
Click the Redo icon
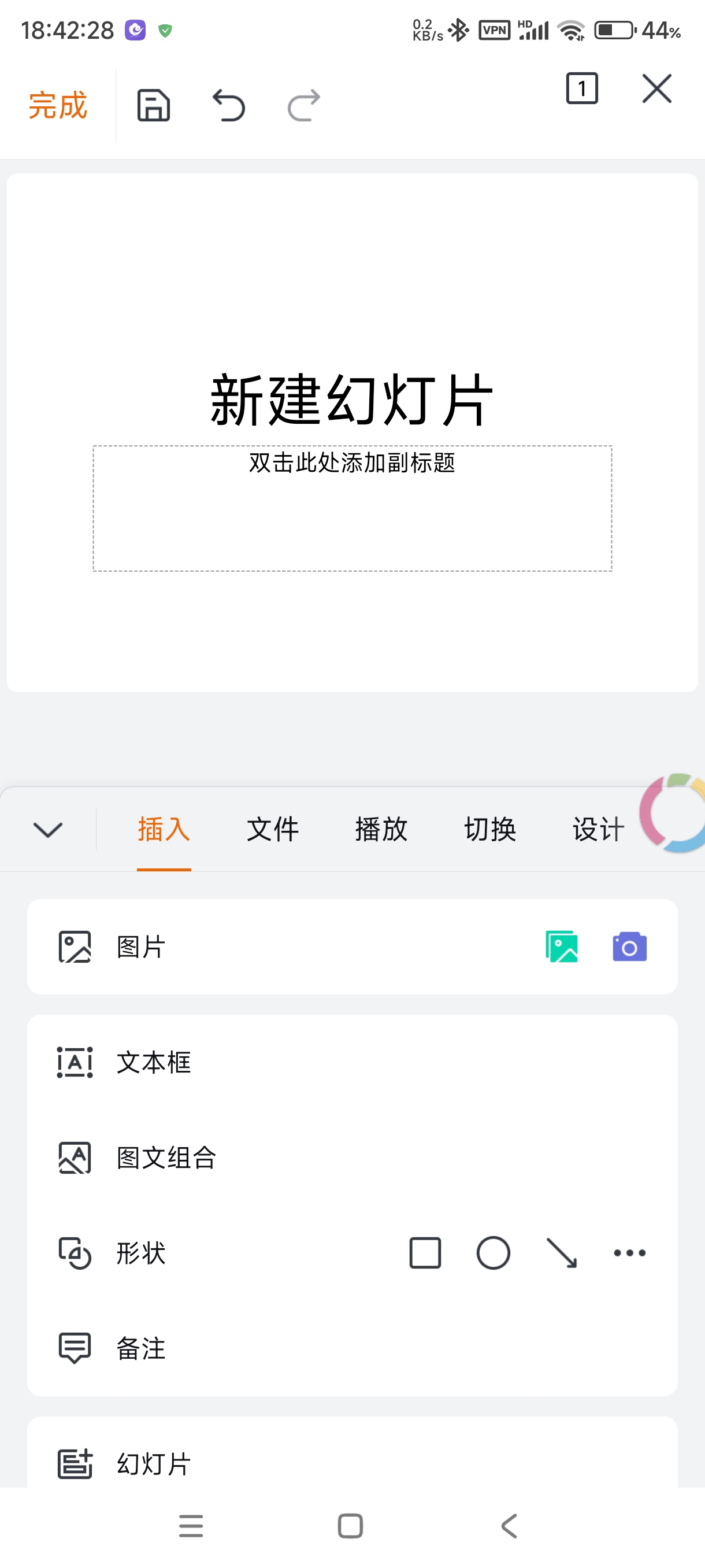[x=303, y=105]
